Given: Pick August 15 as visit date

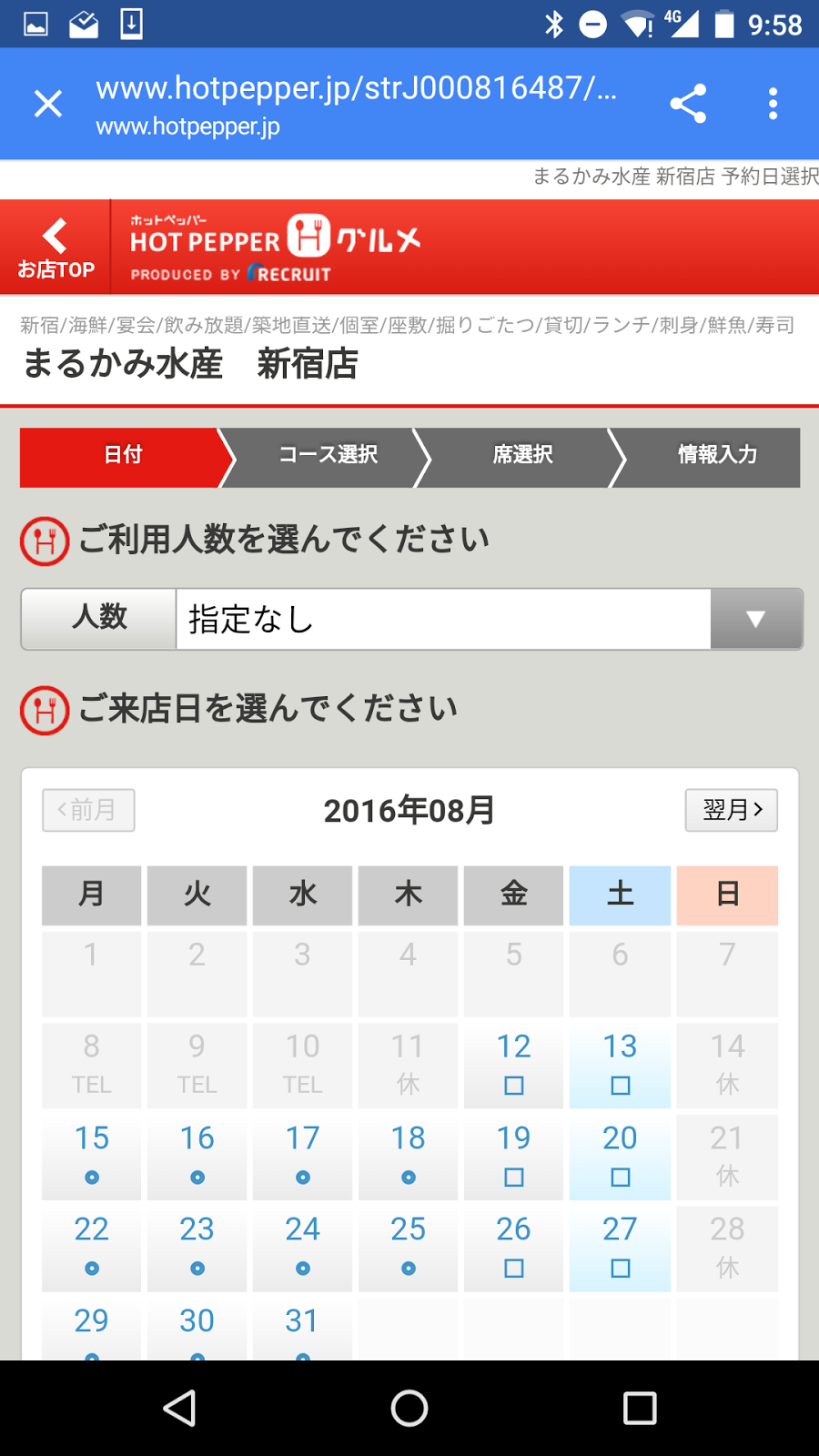Looking at the screenshot, I should [91, 1156].
